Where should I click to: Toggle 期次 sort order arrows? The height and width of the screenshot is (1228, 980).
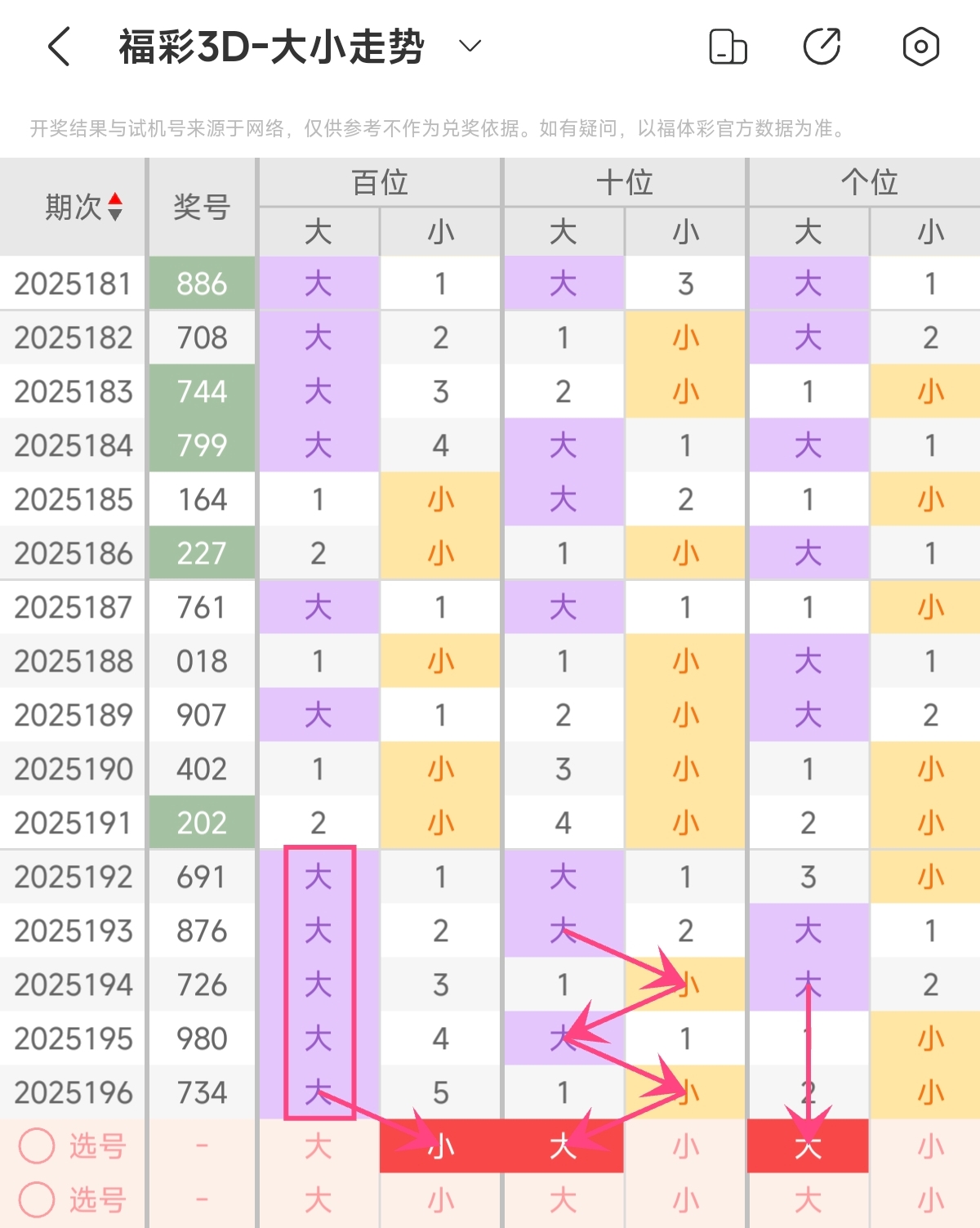(x=115, y=207)
